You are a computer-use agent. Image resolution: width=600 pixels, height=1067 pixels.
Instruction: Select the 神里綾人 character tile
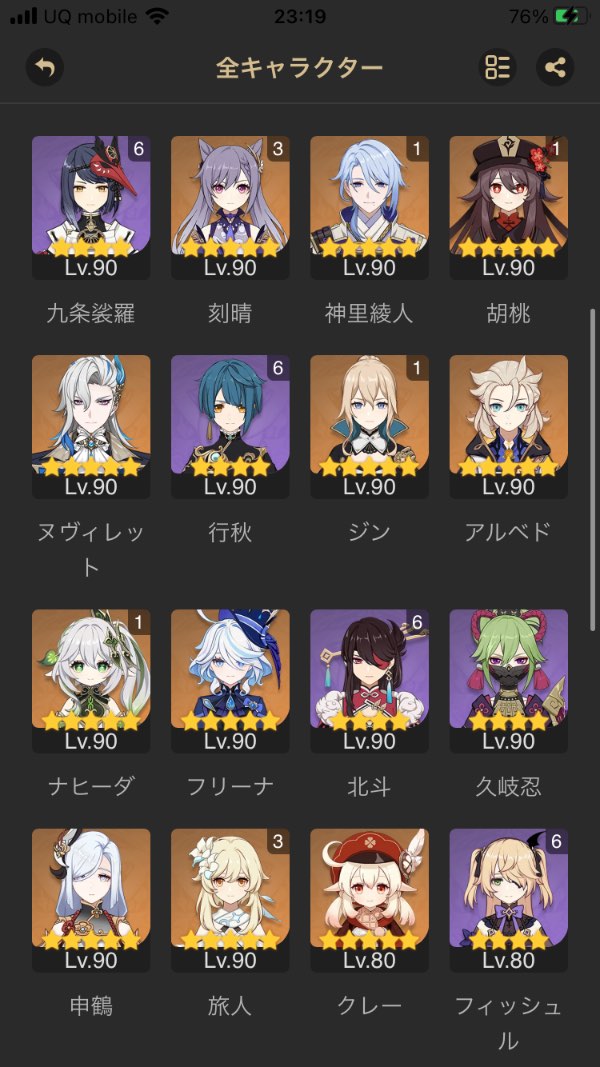[x=369, y=207]
